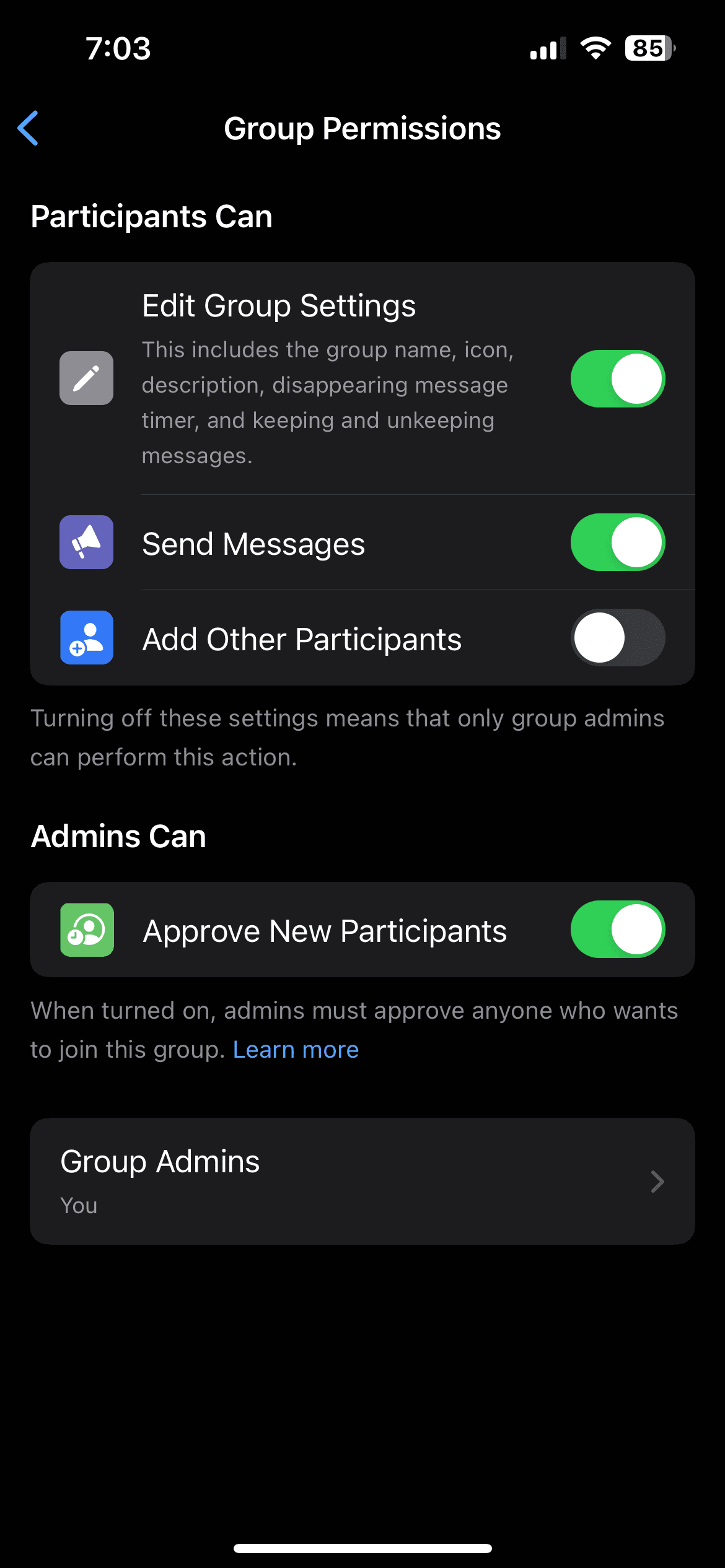Tap the You label under Group Admins

tap(77, 1204)
